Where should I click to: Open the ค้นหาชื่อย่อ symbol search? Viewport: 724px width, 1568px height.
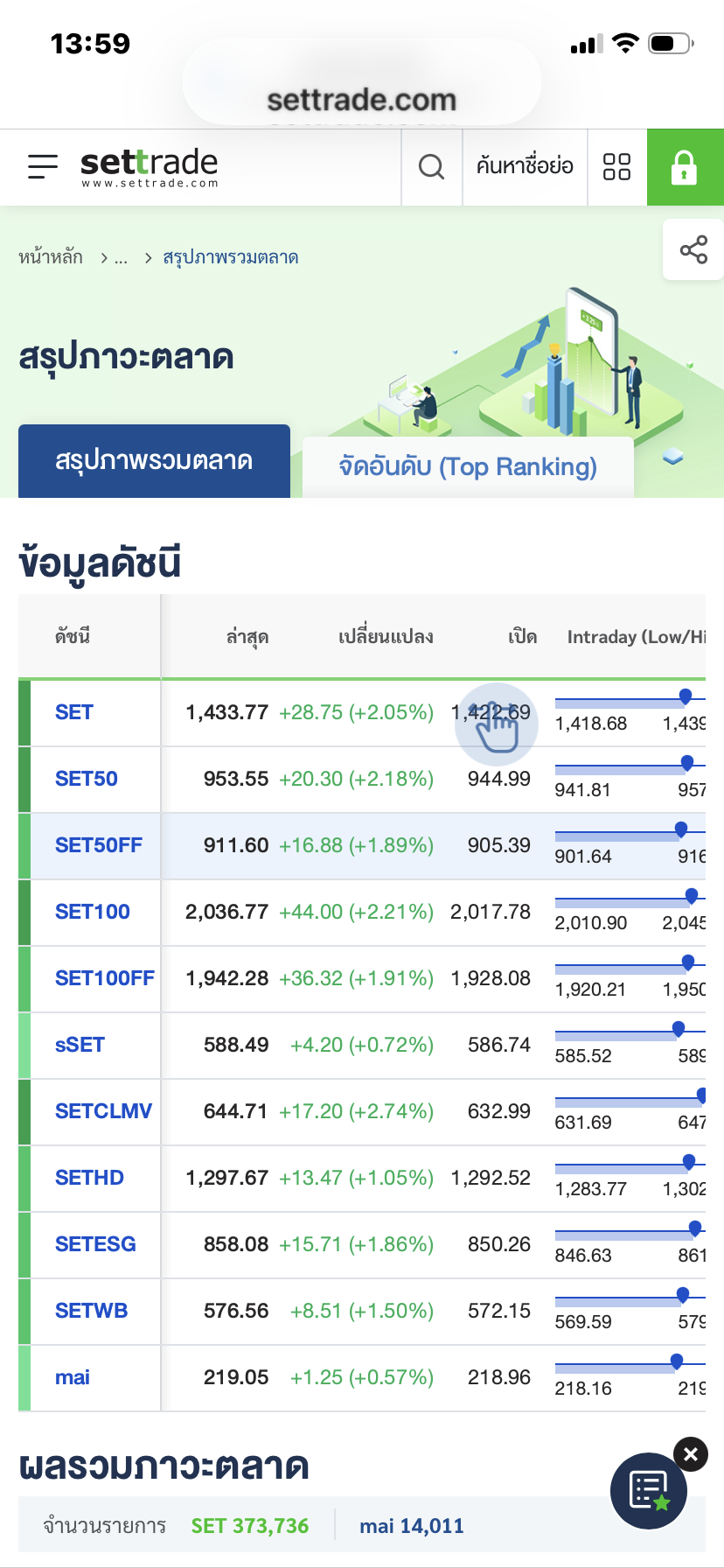525,166
